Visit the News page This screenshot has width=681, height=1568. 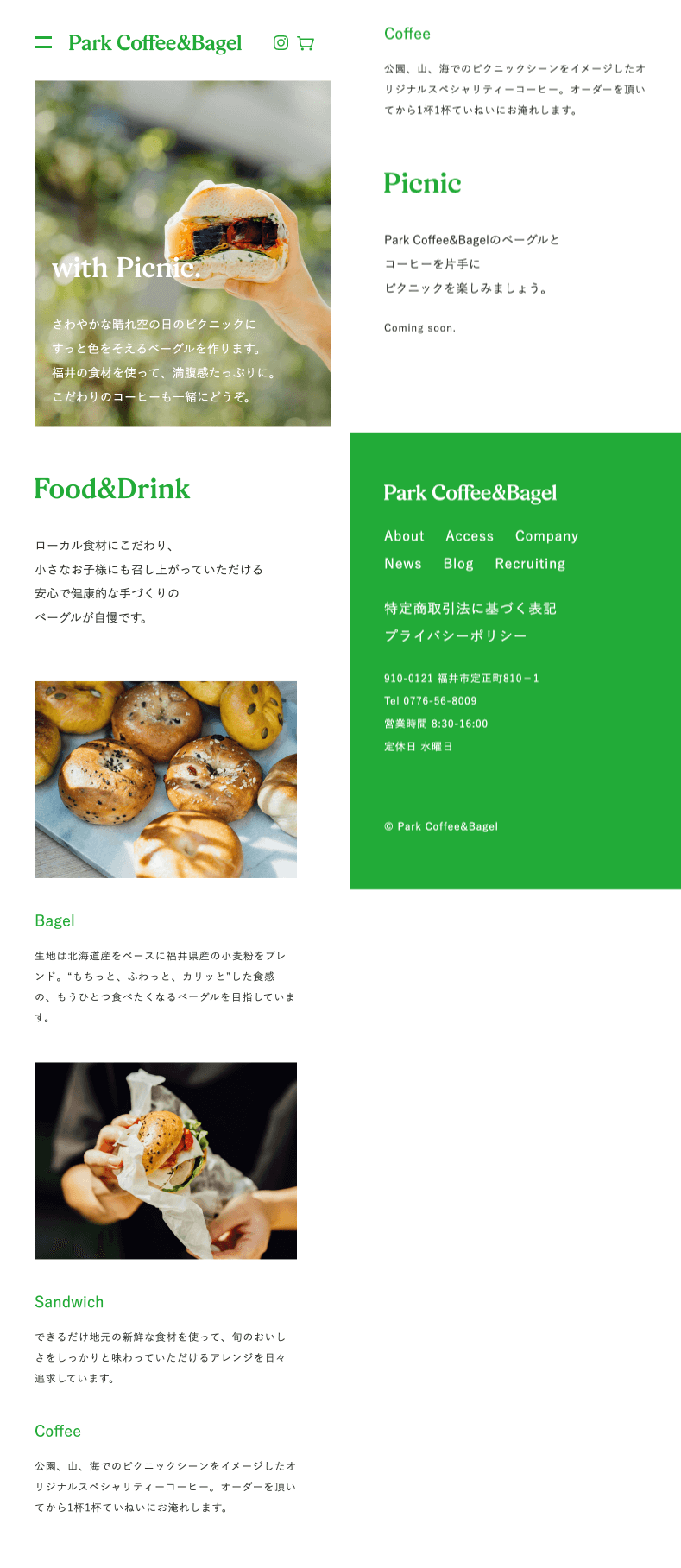point(403,564)
